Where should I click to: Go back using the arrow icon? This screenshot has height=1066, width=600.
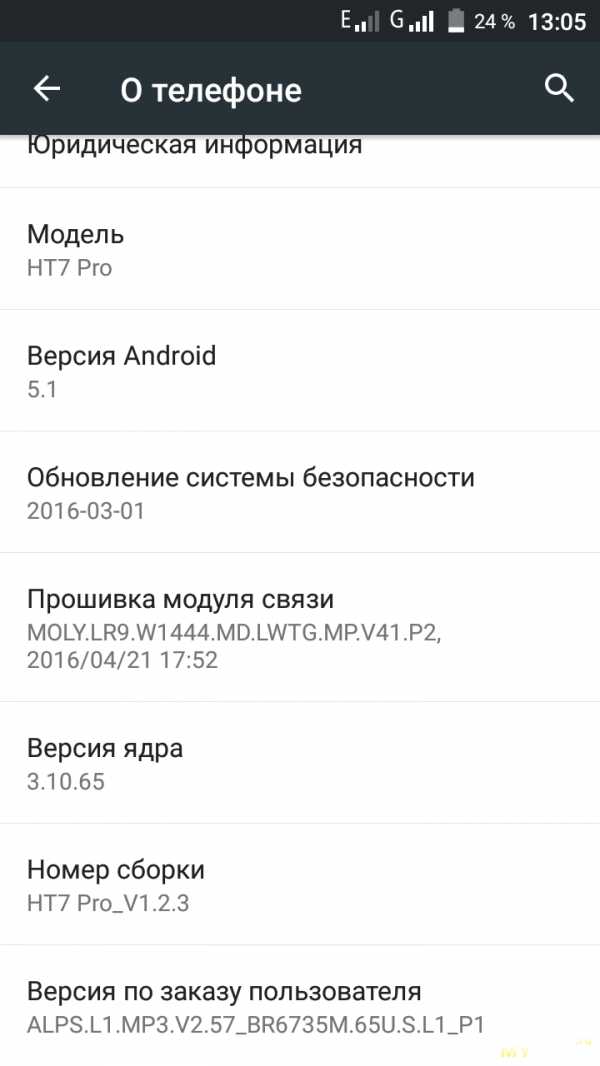point(47,88)
